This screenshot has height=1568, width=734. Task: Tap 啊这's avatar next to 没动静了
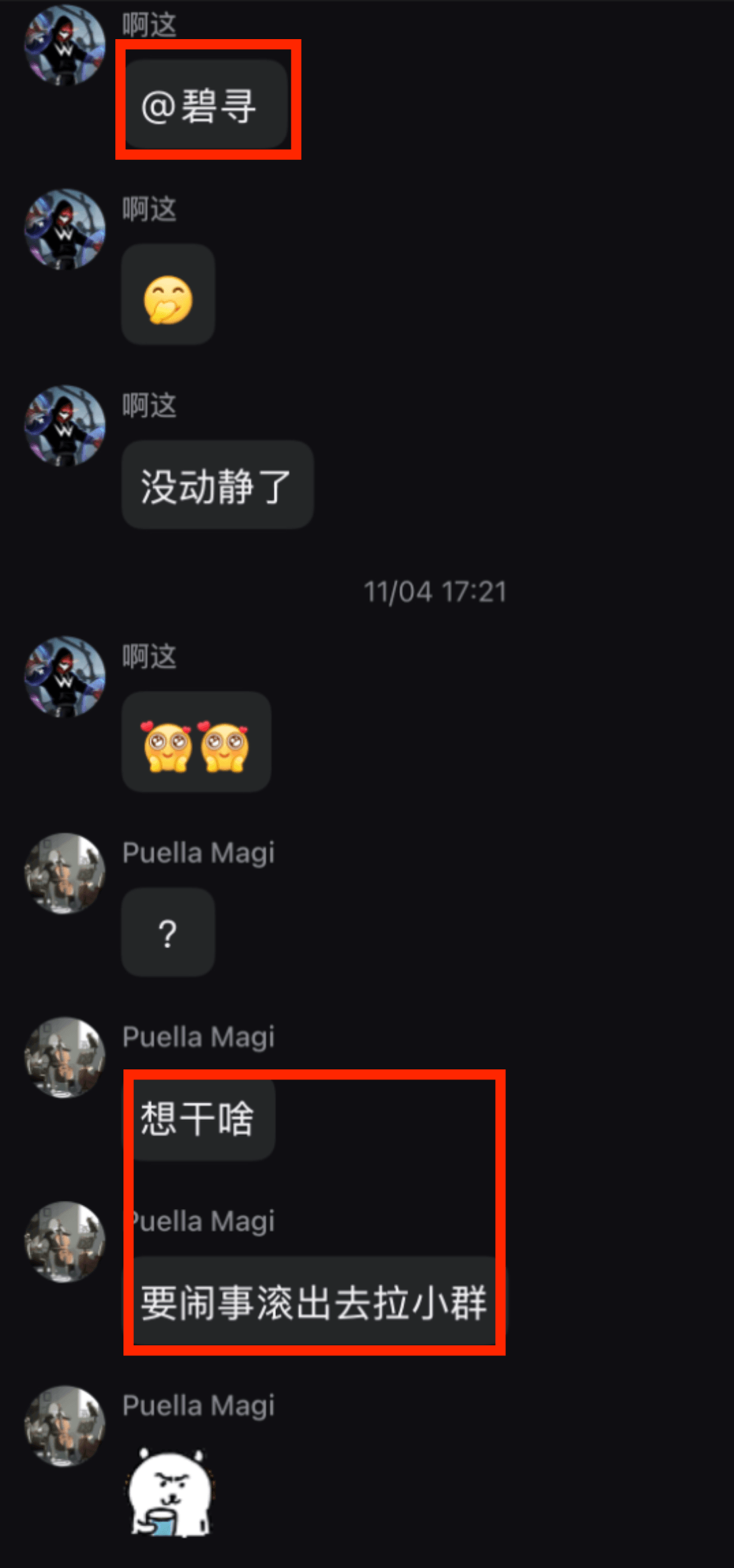(65, 426)
